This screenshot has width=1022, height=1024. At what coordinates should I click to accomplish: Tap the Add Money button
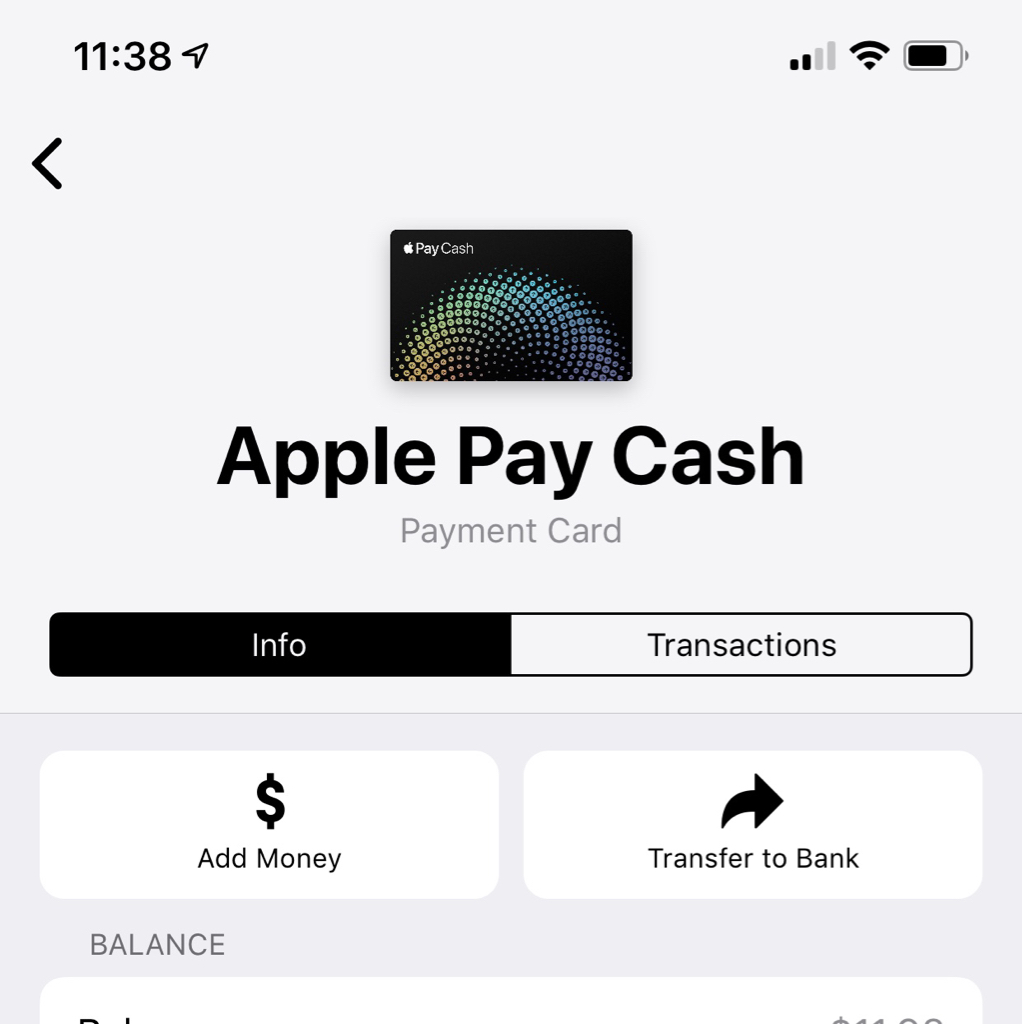(269, 825)
